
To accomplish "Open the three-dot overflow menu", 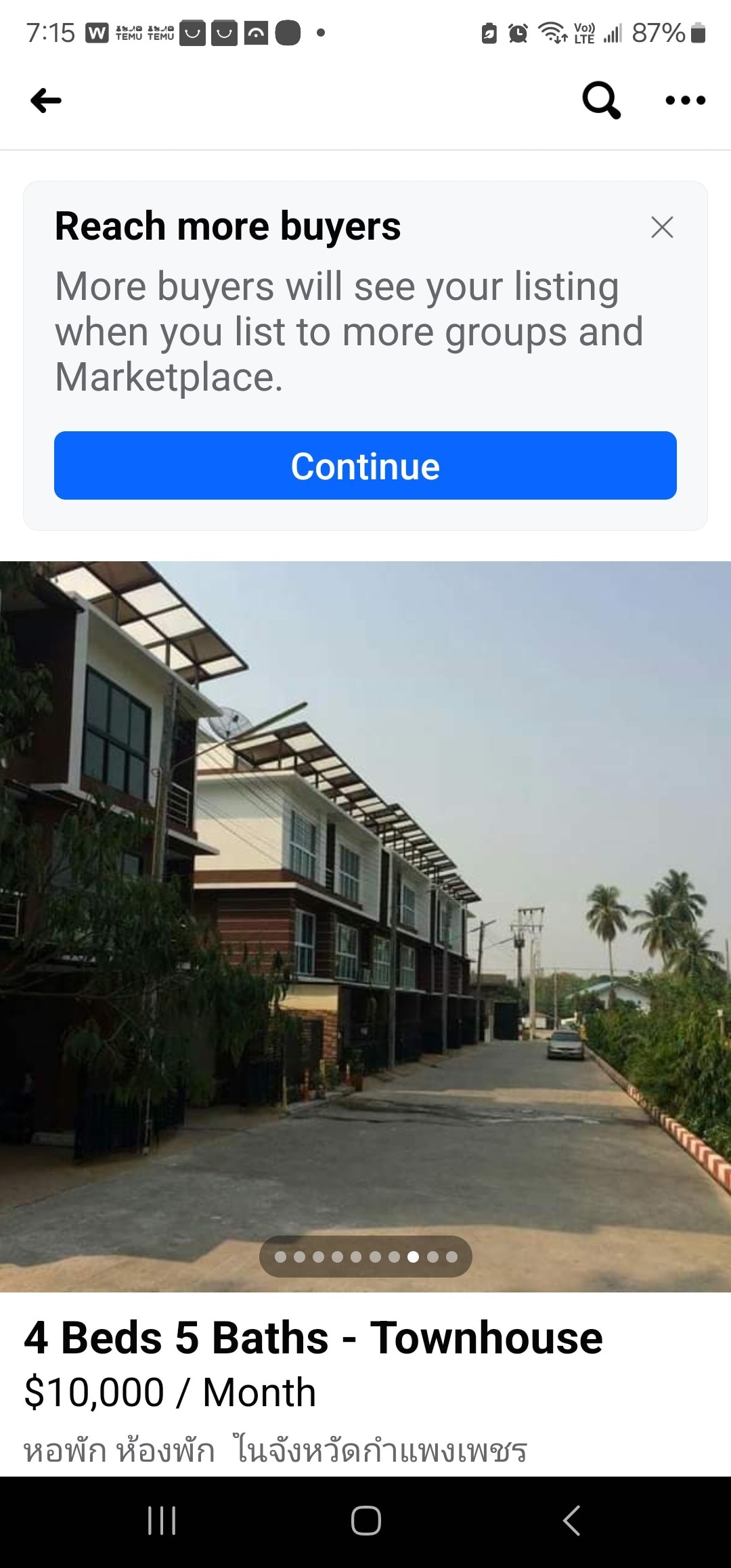I will [x=685, y=100].
